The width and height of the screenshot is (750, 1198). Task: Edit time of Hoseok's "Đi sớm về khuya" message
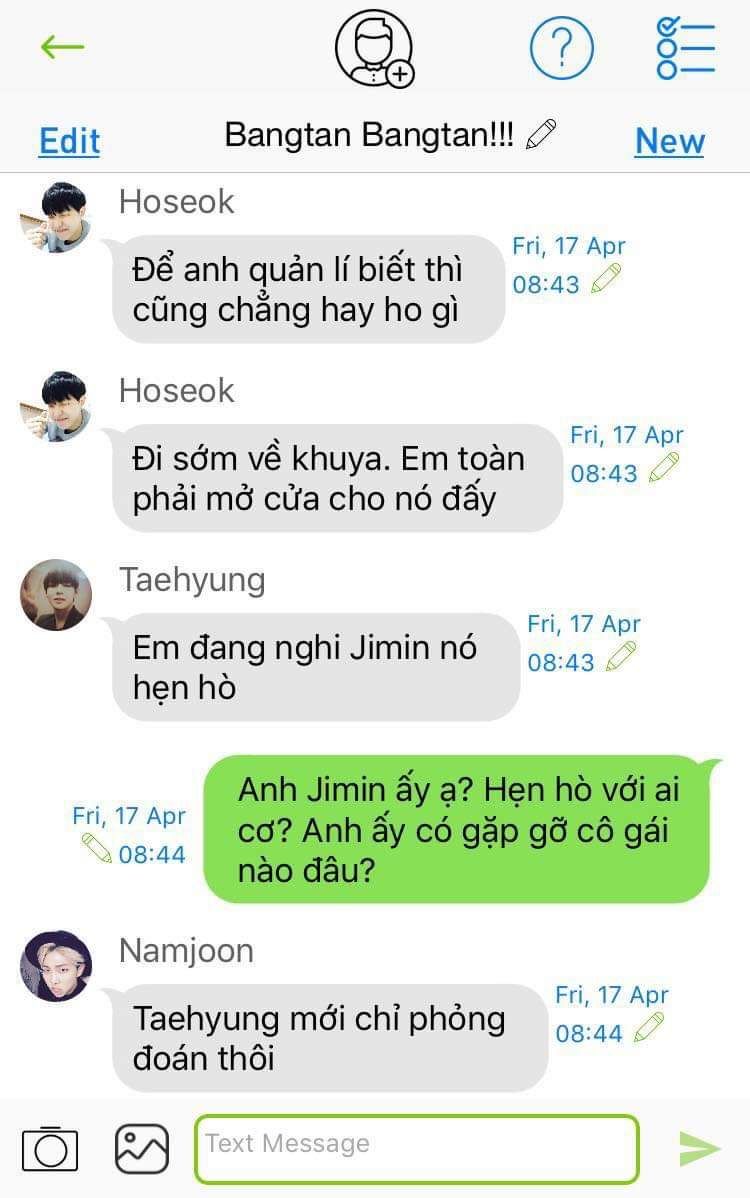[x=664, y=468]
